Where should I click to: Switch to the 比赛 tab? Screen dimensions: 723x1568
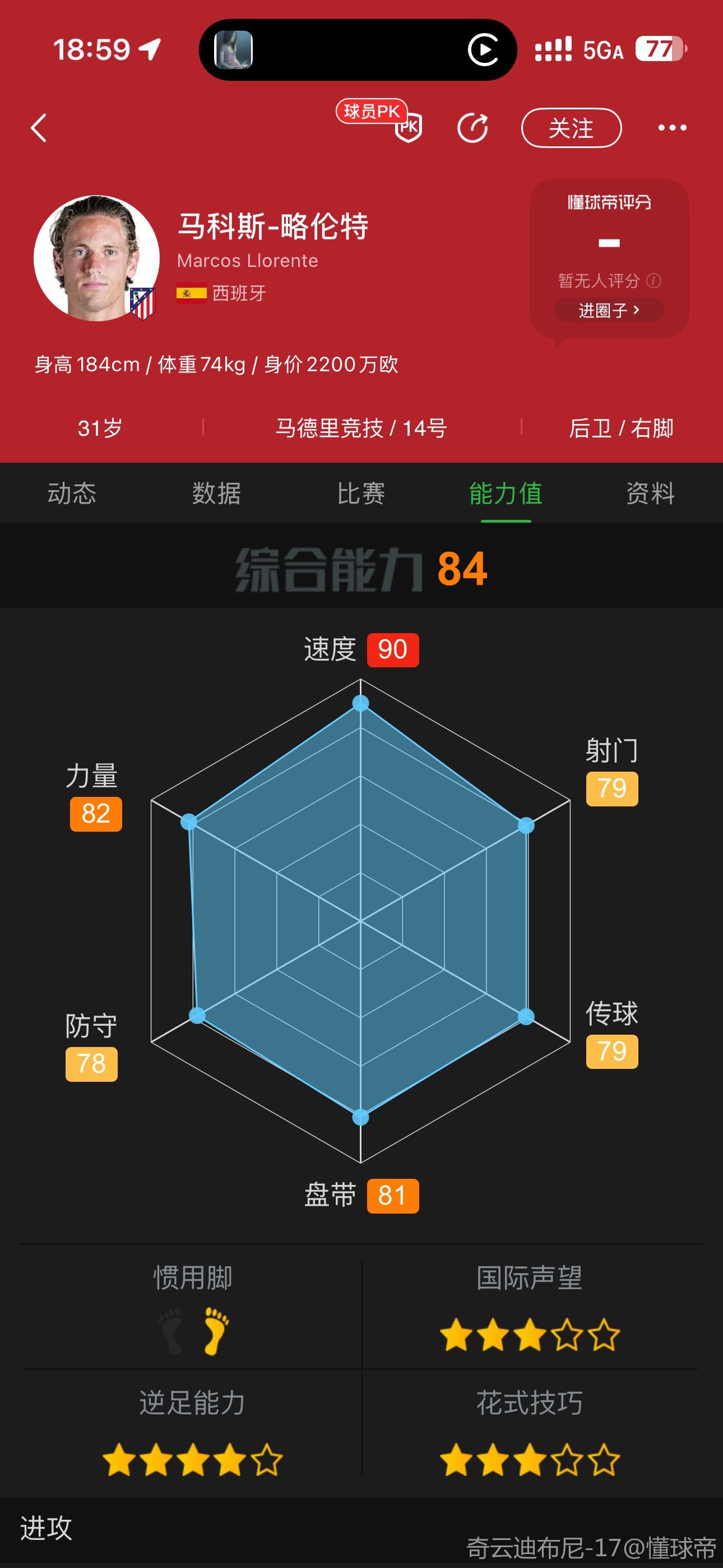click(361, 493)
